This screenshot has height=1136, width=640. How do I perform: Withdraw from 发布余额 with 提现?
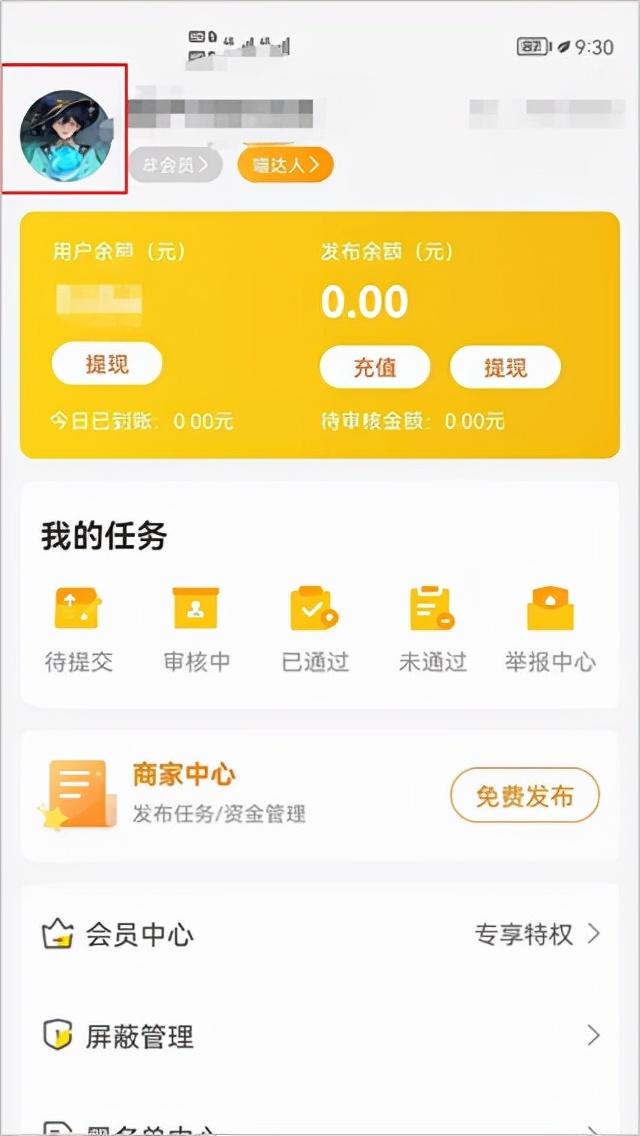point(505,367)
